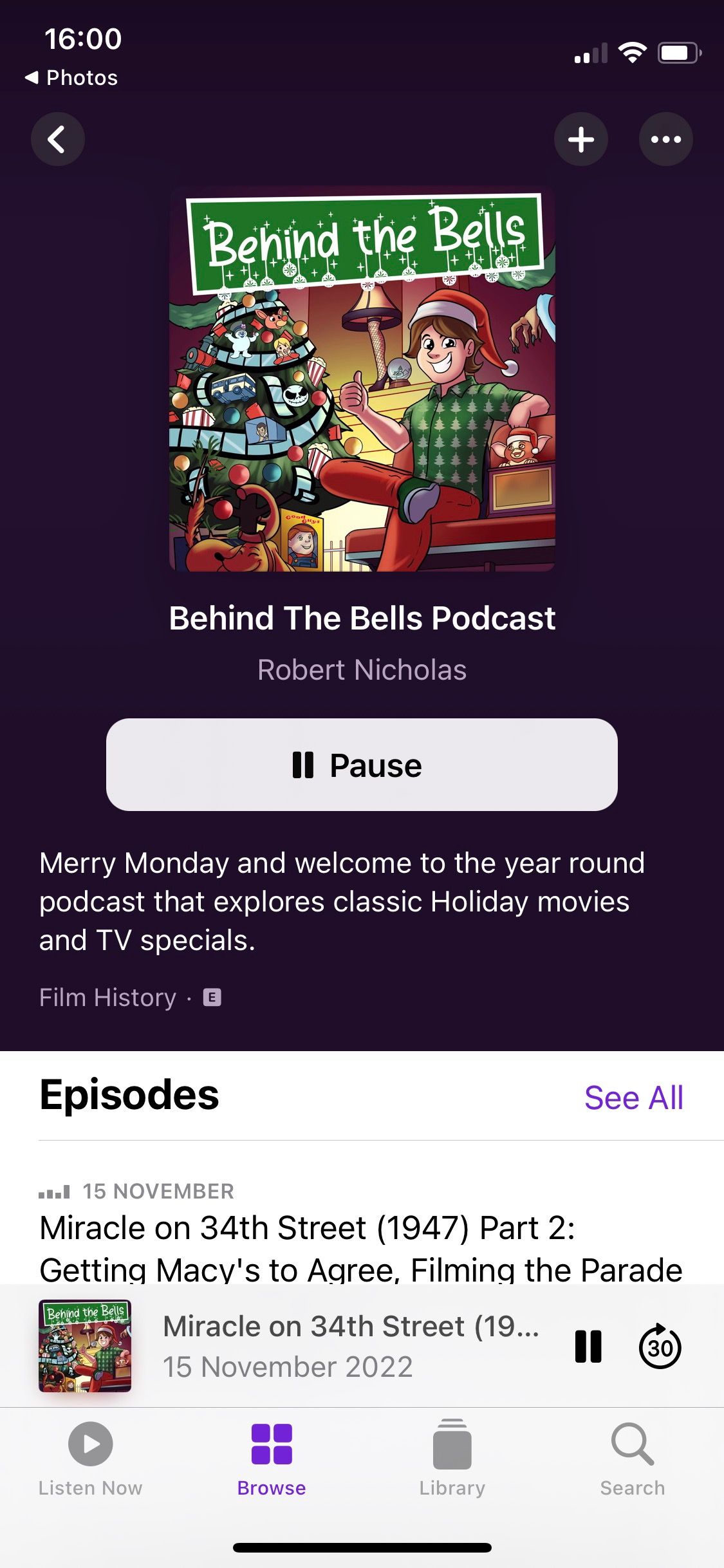The image size is (724, 1568).
Task: Expand the podcast description text
Action: click(x=341, y=901)
